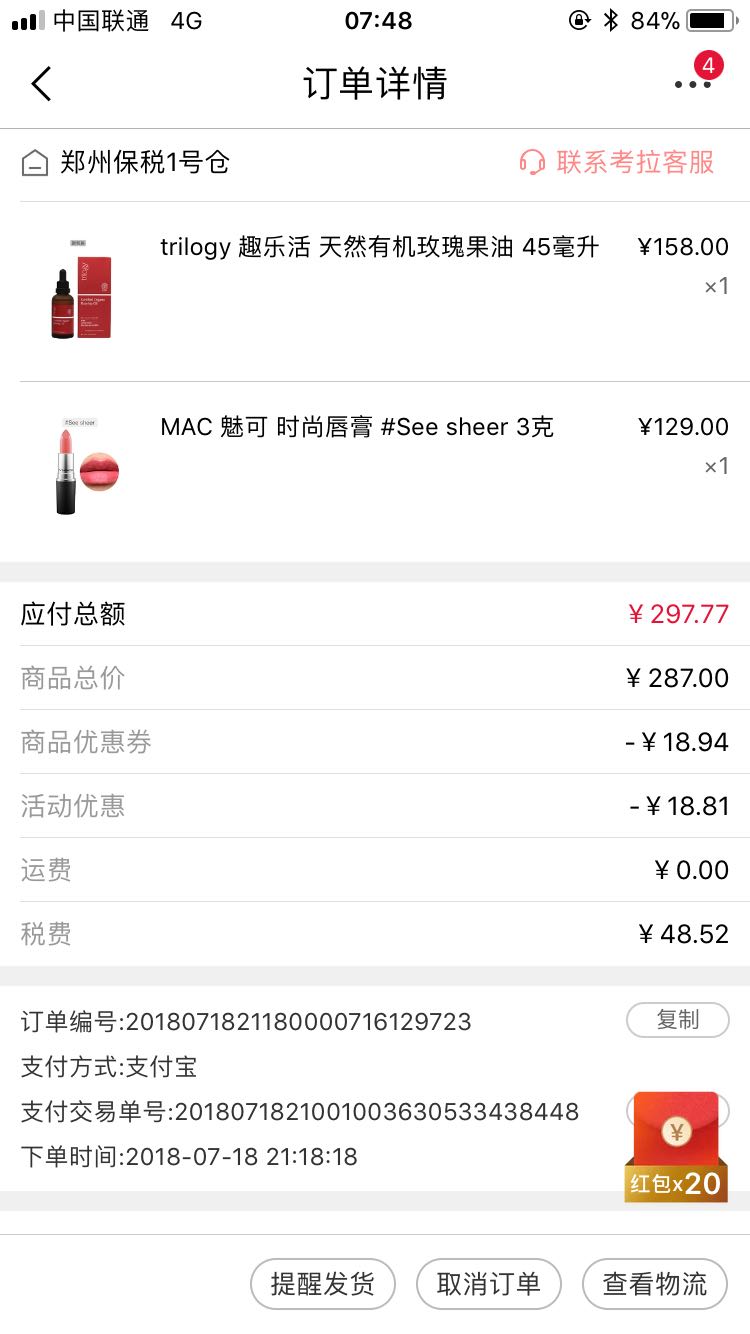Tap 查看物流 to track shipping
750x1334 pixels.
point(655,1284)
